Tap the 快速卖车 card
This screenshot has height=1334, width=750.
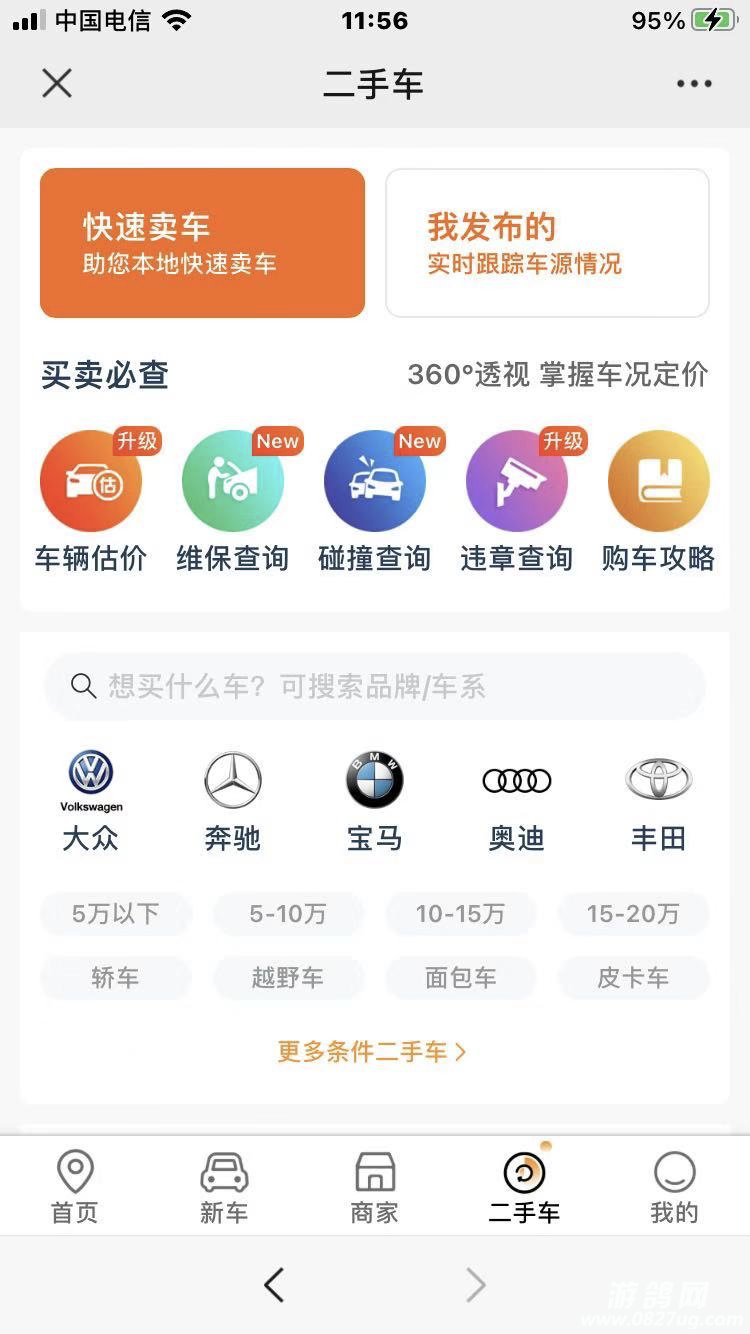(202, 243)
